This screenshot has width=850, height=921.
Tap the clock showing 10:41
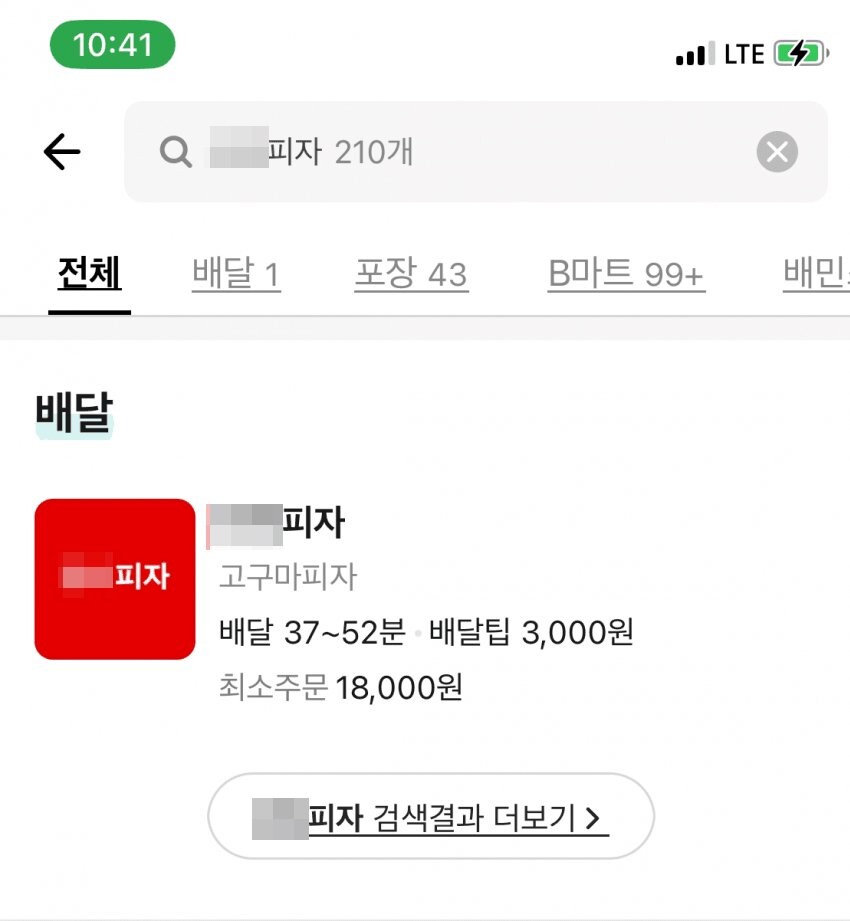(x=113, y=44)
